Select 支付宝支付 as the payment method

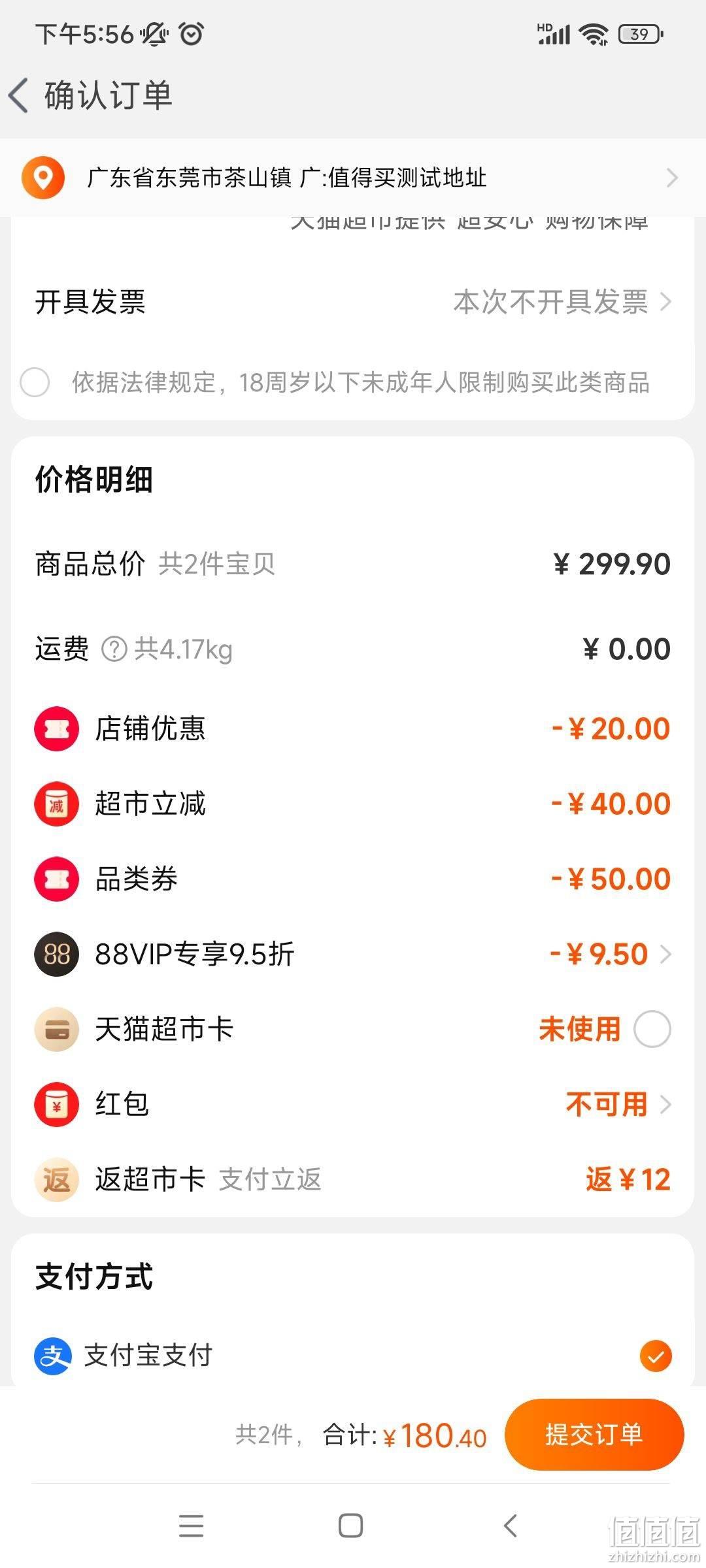click(x=353, y=1356)
